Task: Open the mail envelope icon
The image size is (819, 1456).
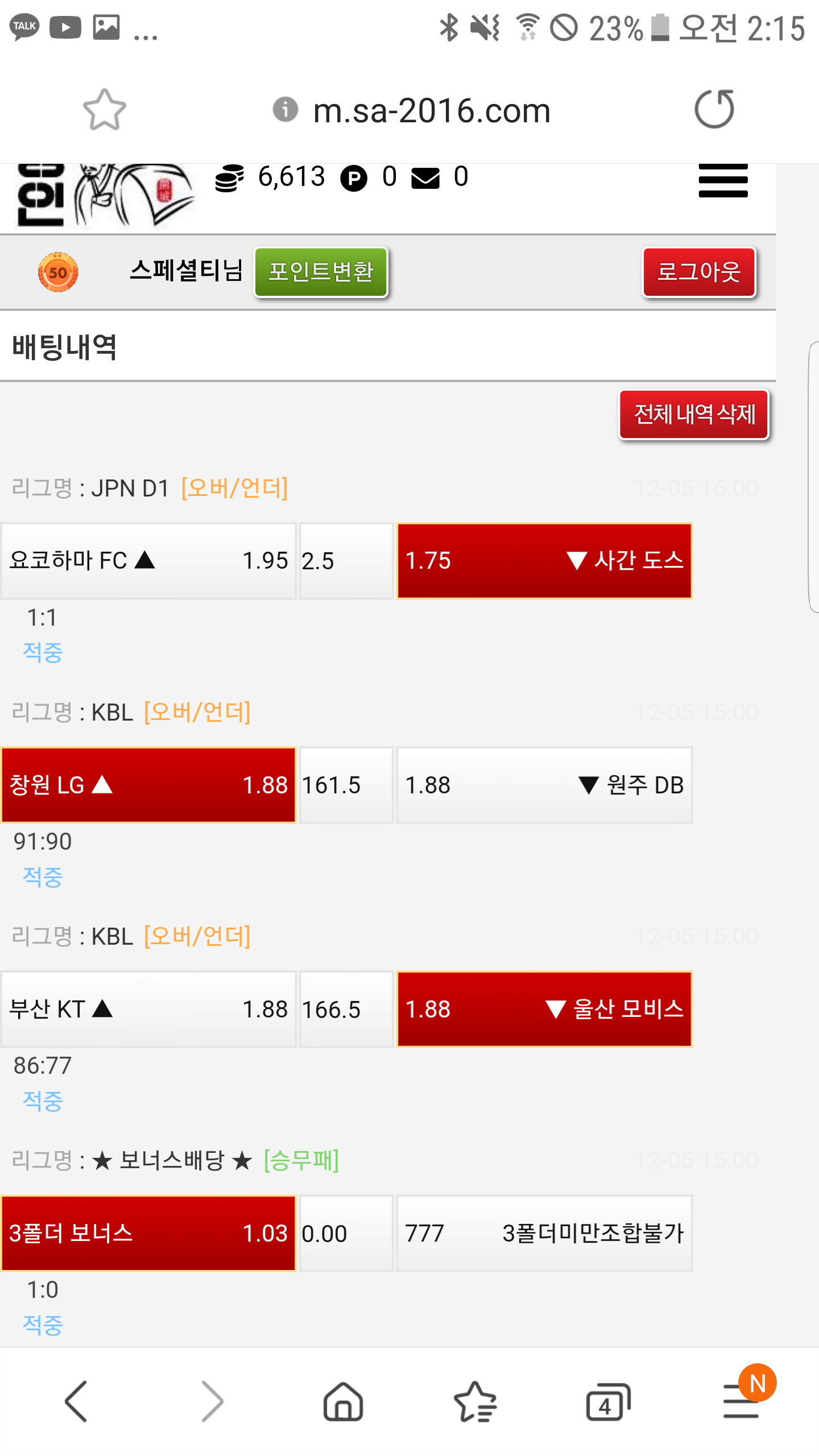Action: [425, 178]
